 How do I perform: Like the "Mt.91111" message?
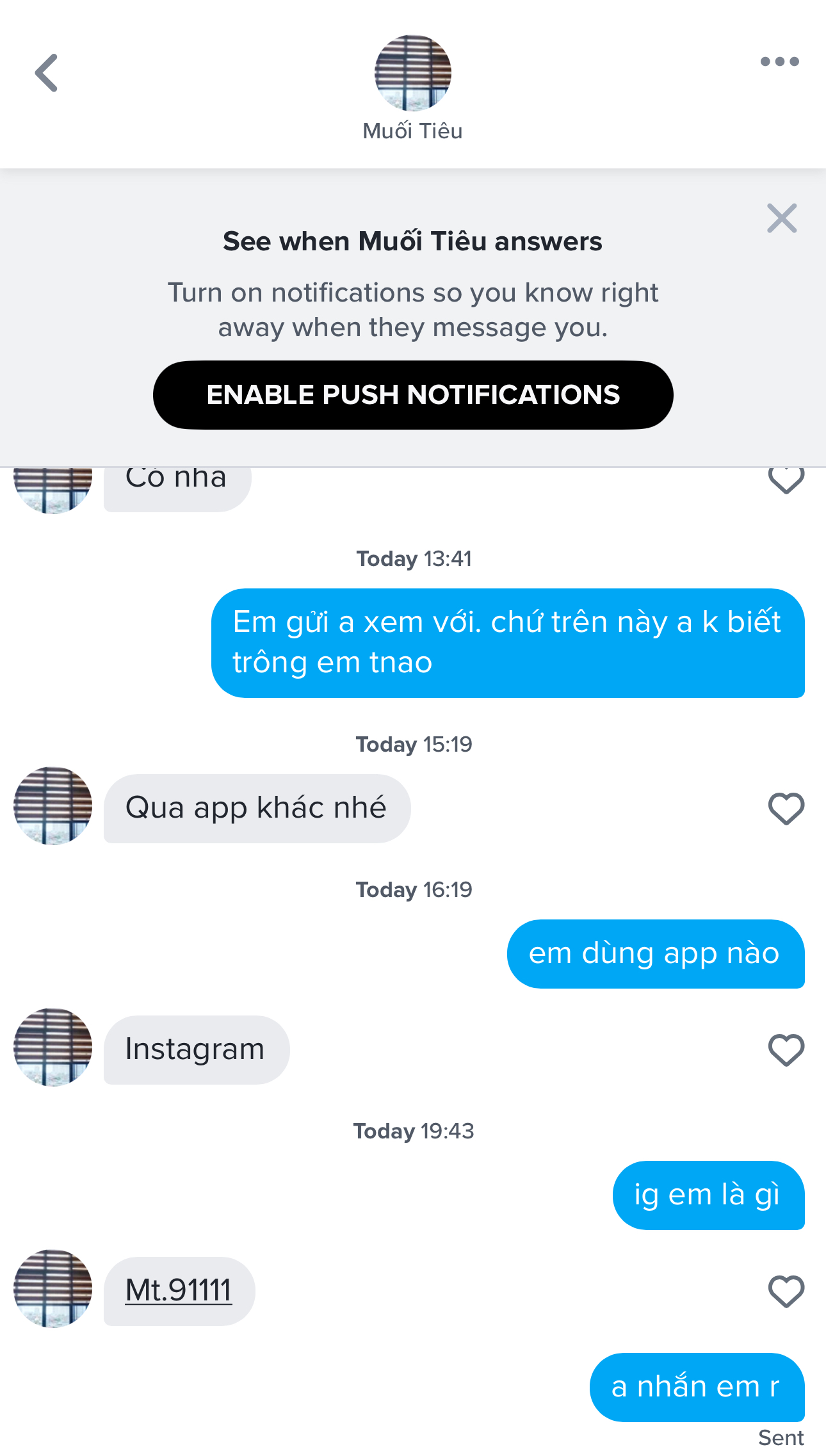786,1291
